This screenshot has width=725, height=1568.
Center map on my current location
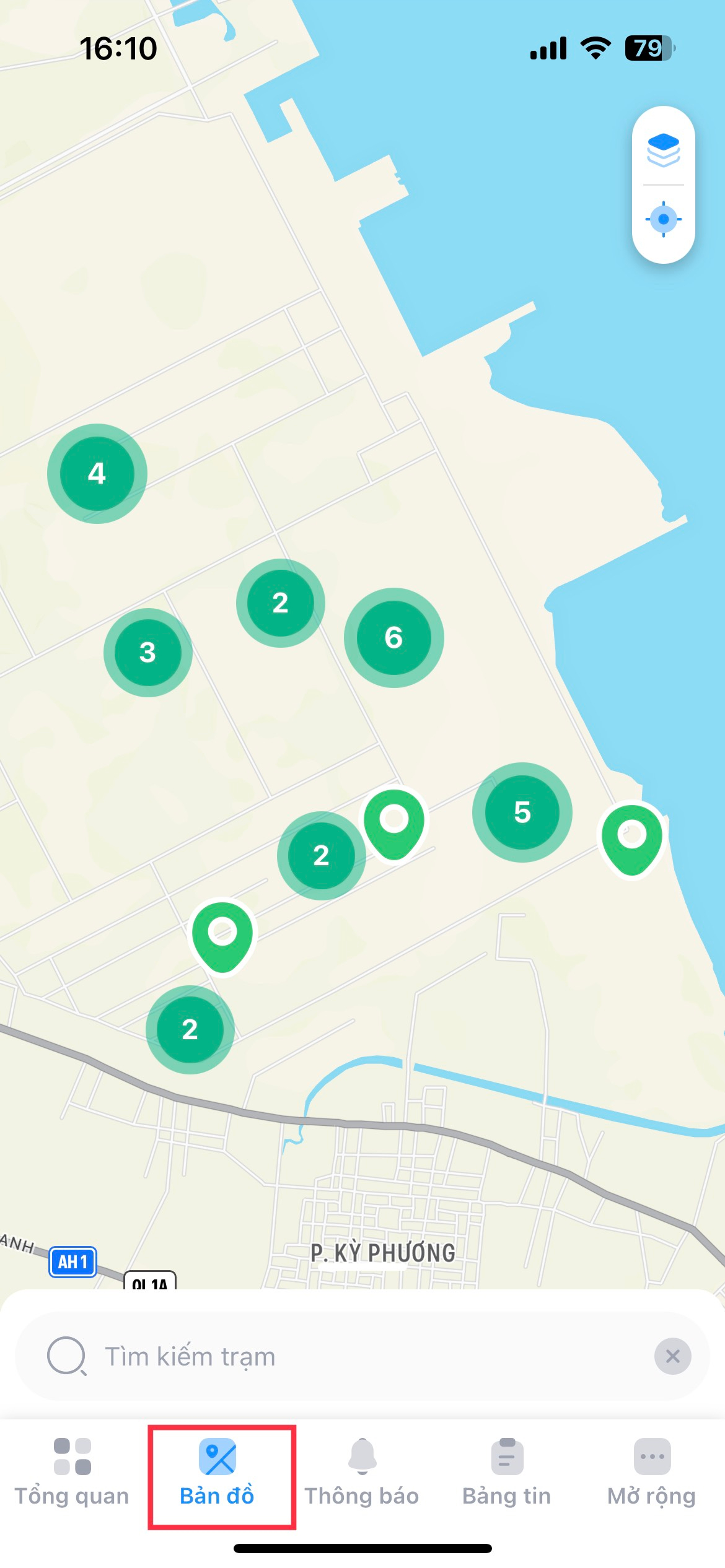coord(663,219)
